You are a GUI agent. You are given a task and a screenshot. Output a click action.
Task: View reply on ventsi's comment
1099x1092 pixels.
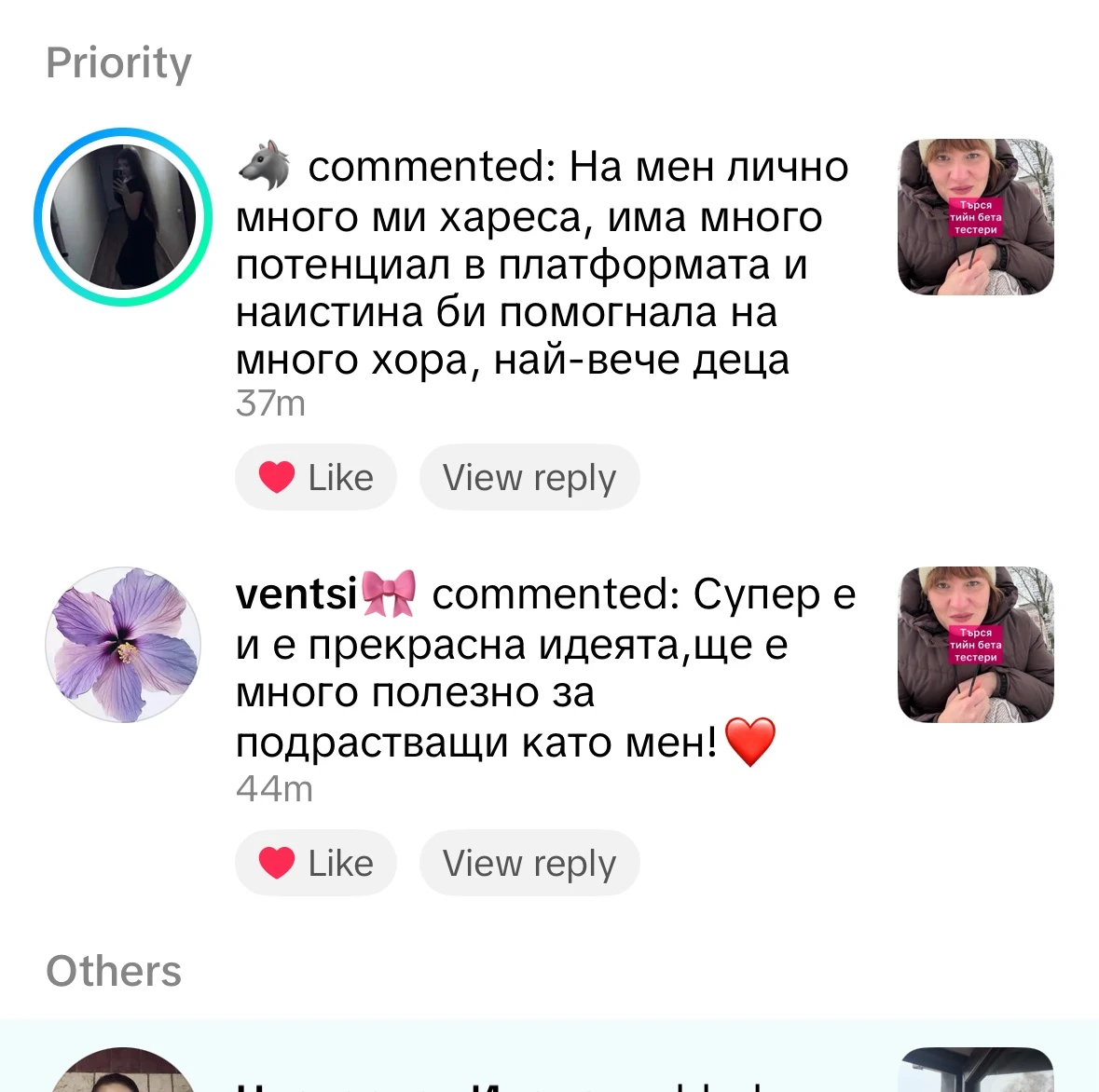529,863
